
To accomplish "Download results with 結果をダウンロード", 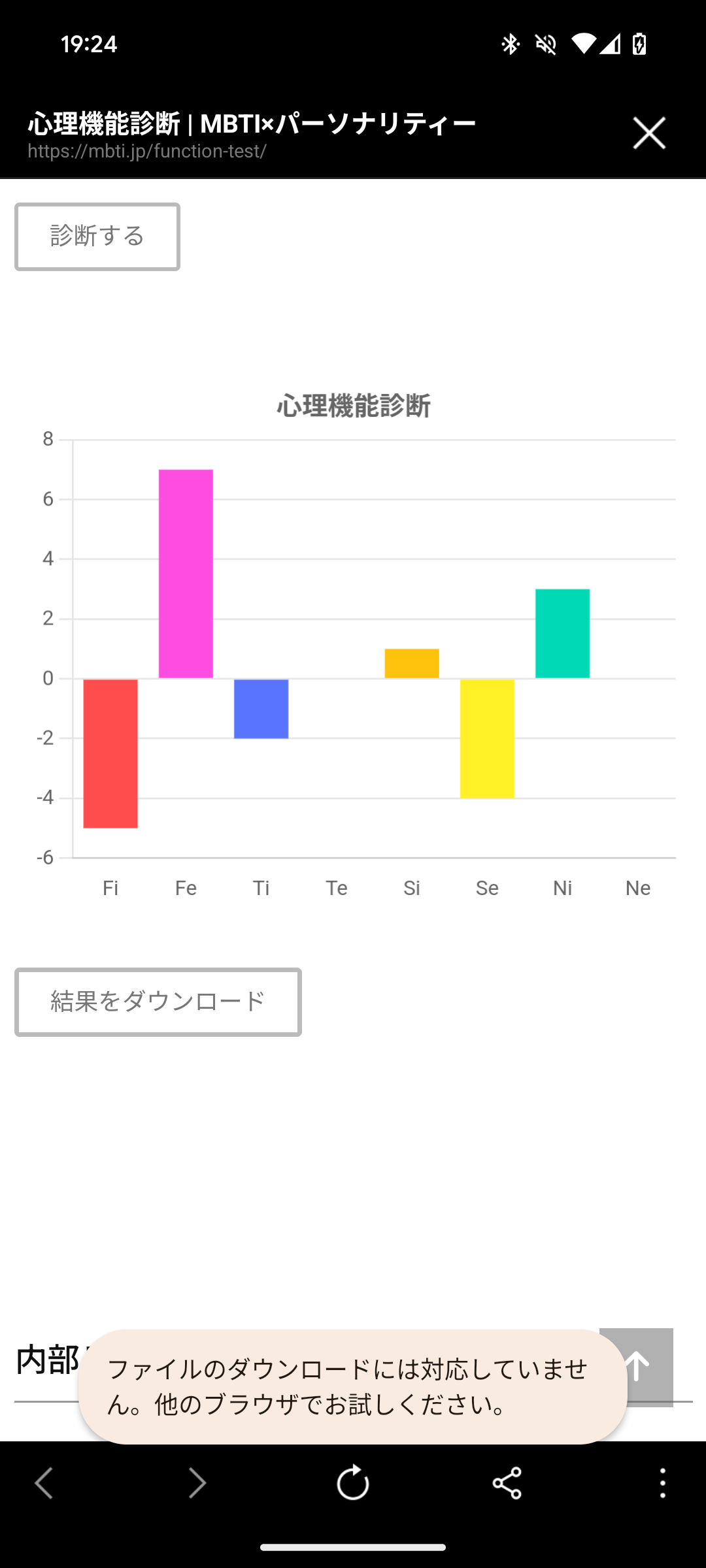I will click(158, 1002).
